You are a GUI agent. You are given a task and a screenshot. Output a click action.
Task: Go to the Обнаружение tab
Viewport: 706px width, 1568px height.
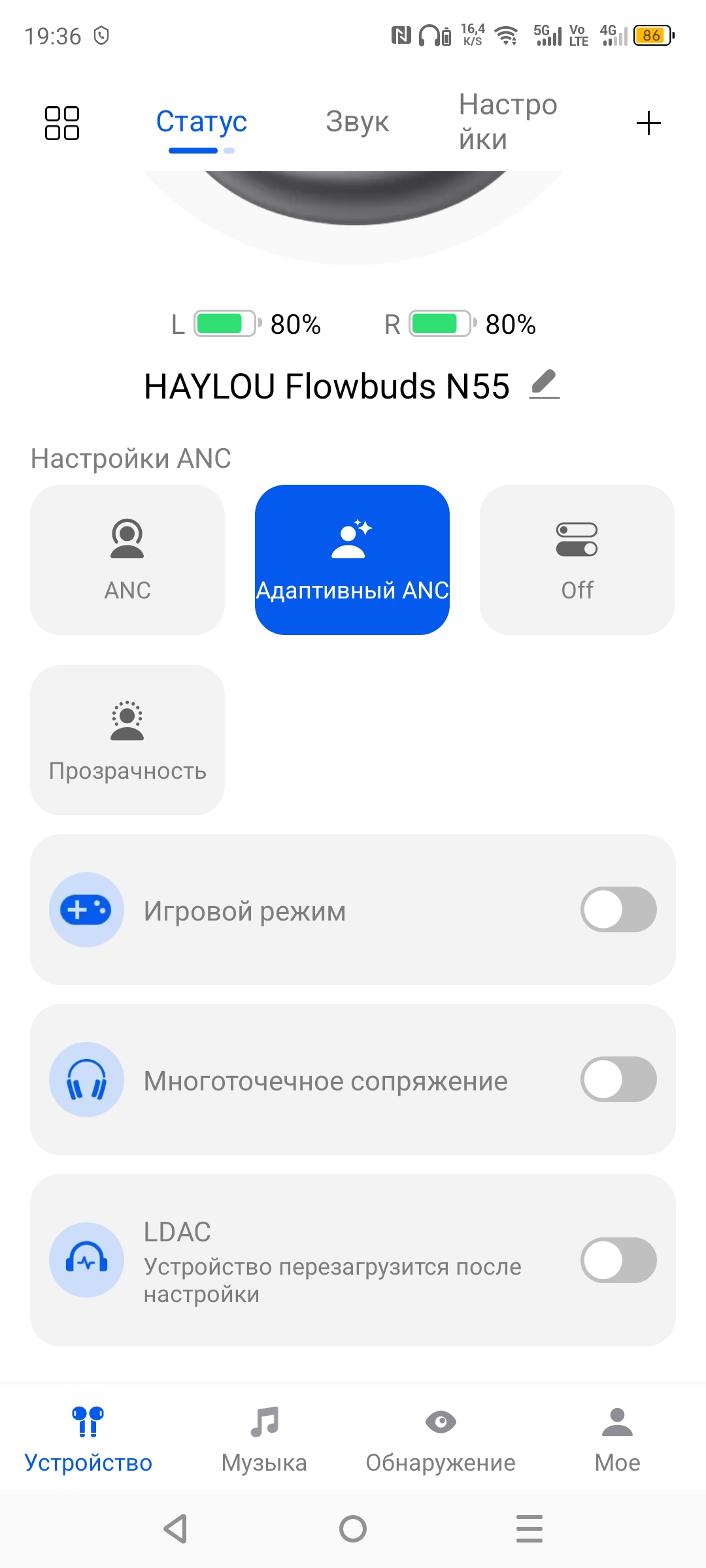(441, 1440)
